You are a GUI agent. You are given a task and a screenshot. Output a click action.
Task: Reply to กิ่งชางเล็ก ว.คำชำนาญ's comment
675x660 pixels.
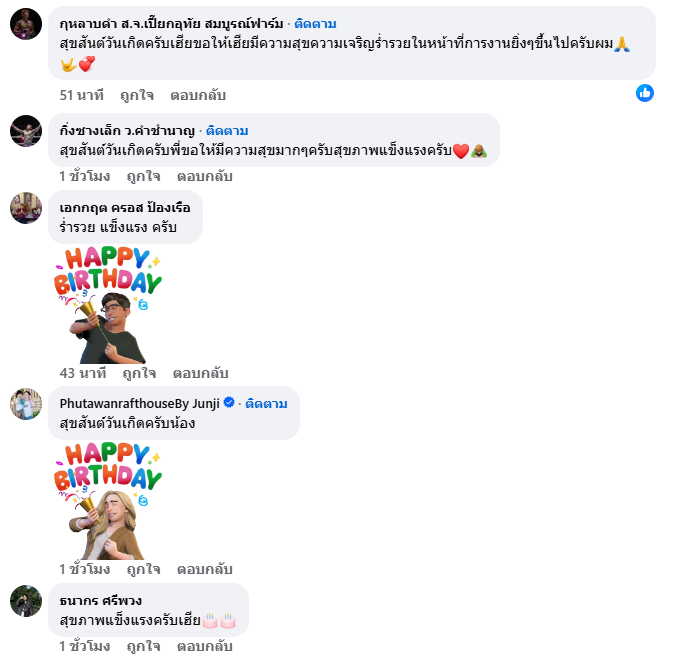point(204,176)
